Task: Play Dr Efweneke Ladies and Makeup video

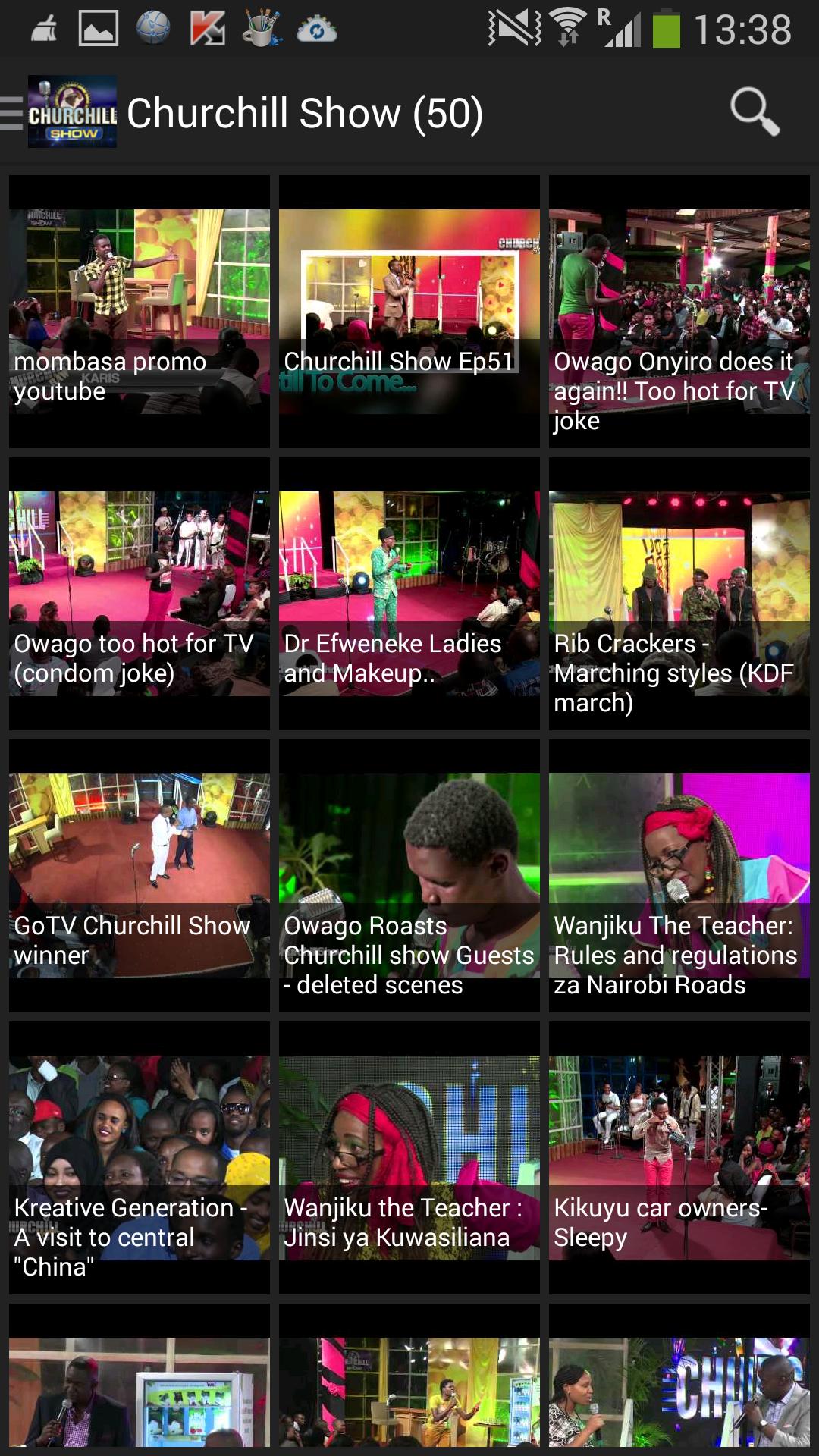Action: coord(409,593)
